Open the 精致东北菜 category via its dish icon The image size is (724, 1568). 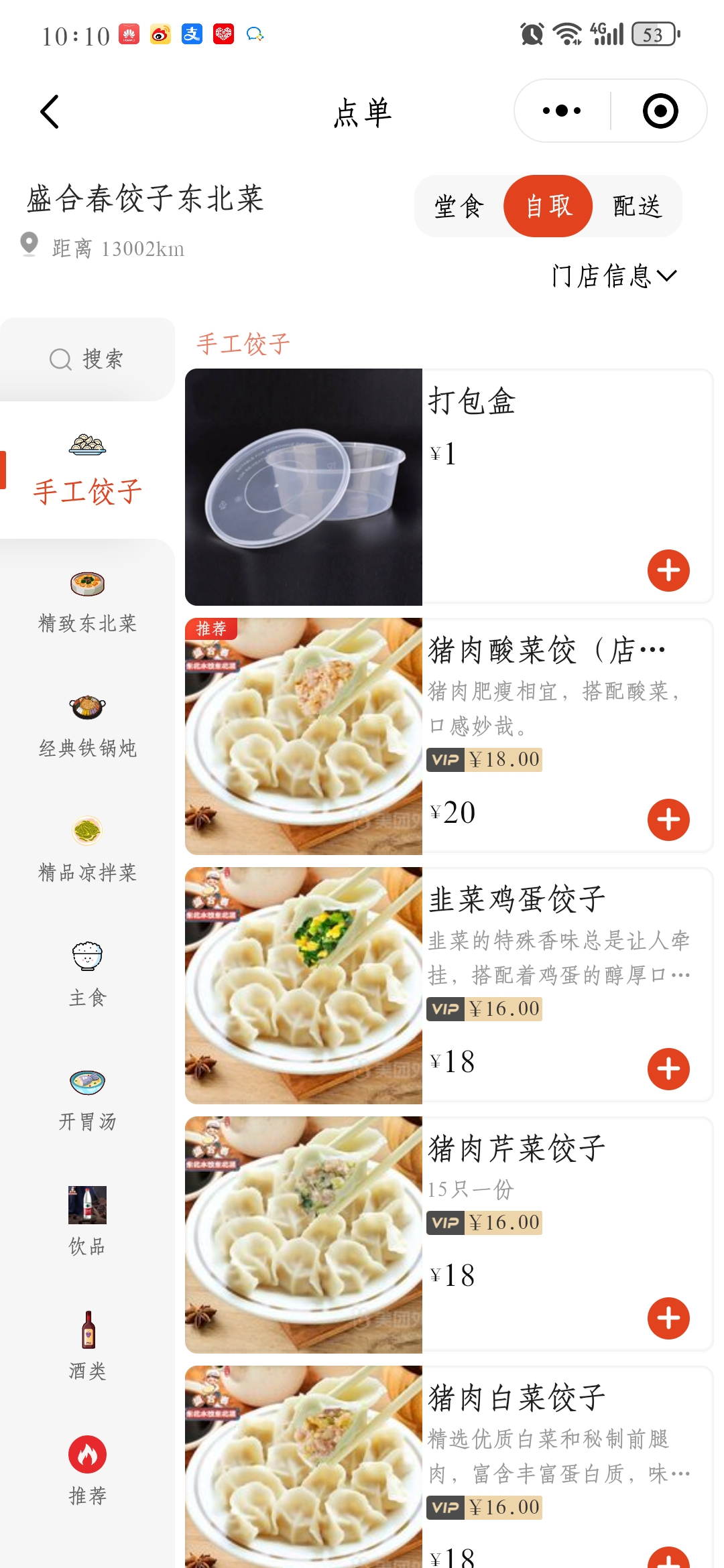click(x=86, y=584)
